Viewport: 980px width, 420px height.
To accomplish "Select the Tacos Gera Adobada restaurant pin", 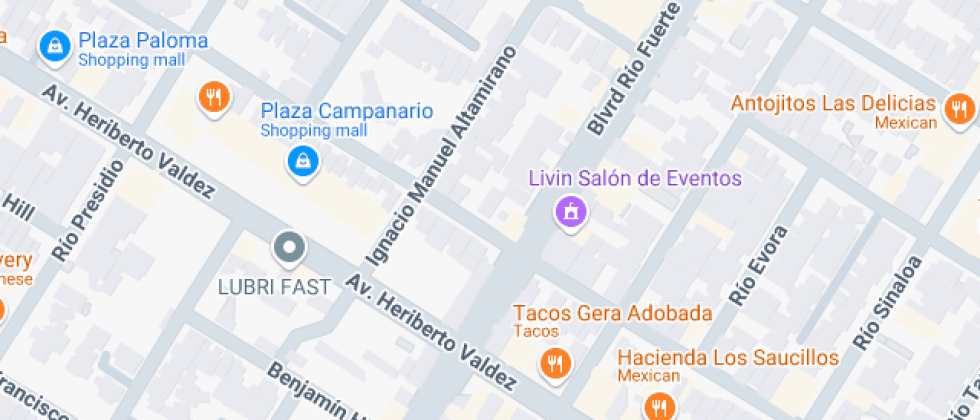I will coord(555,362).
